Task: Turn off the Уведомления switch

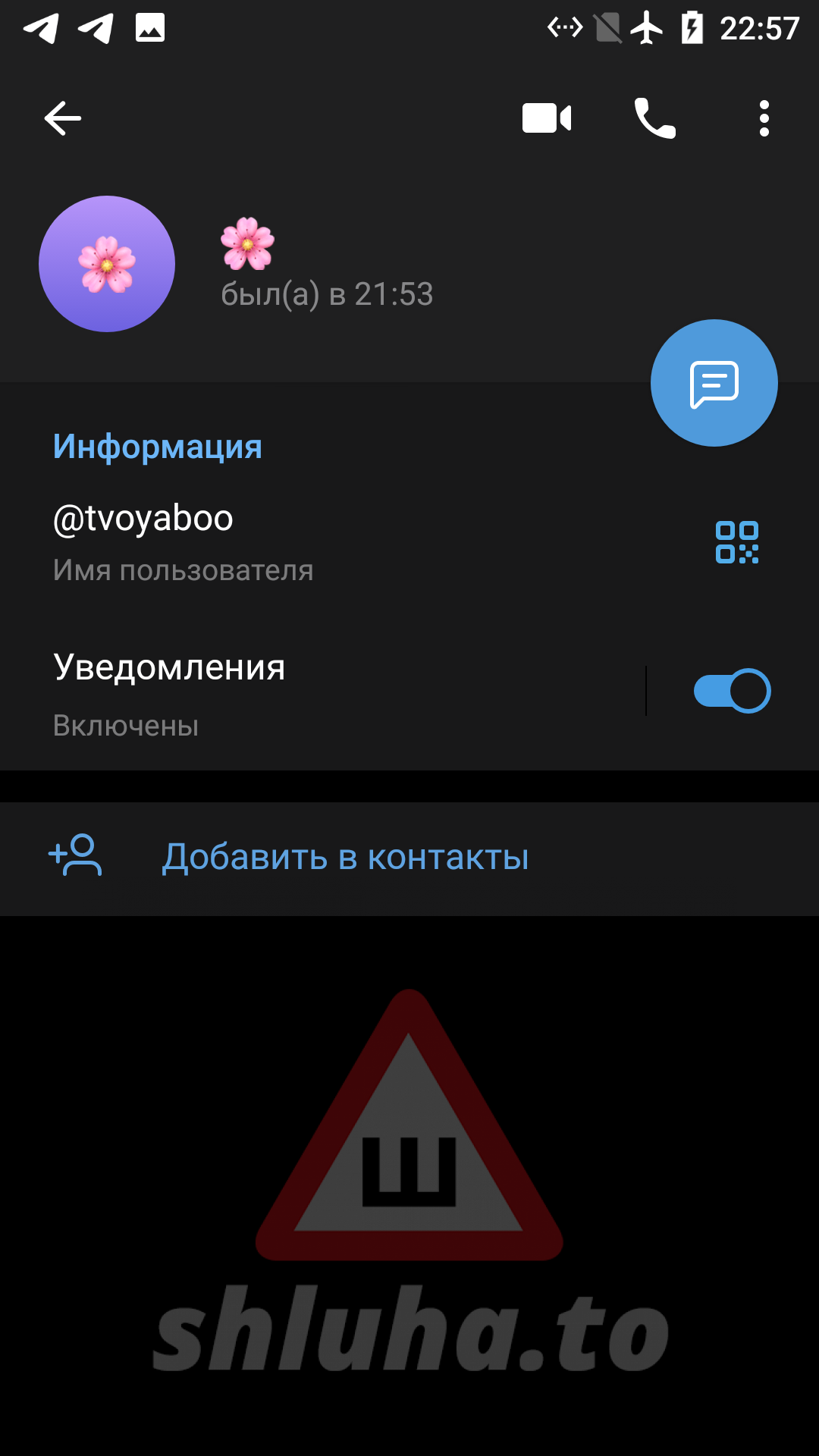Action: (x=732, y=691)
